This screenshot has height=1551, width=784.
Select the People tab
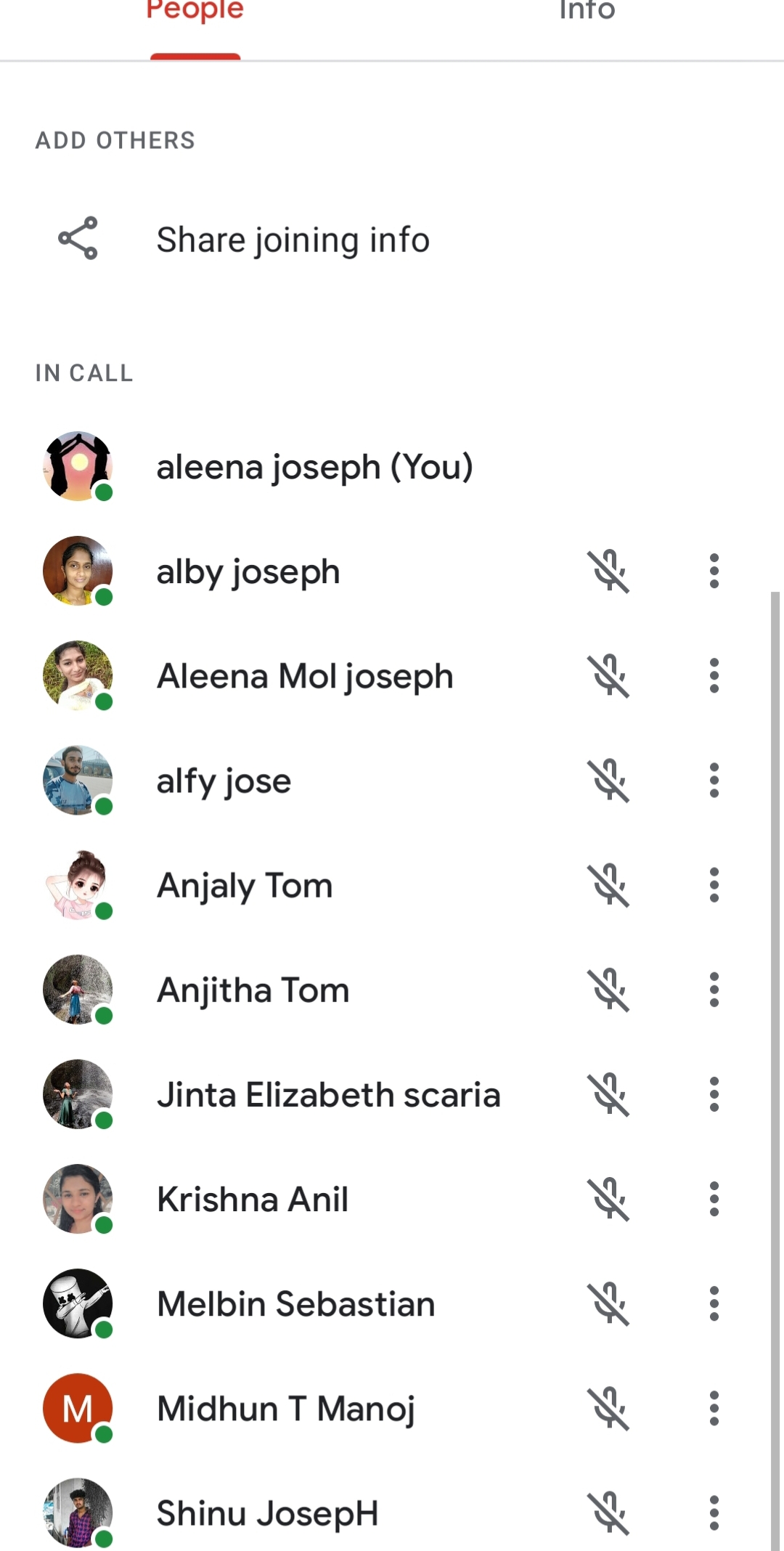click(195, 12)
